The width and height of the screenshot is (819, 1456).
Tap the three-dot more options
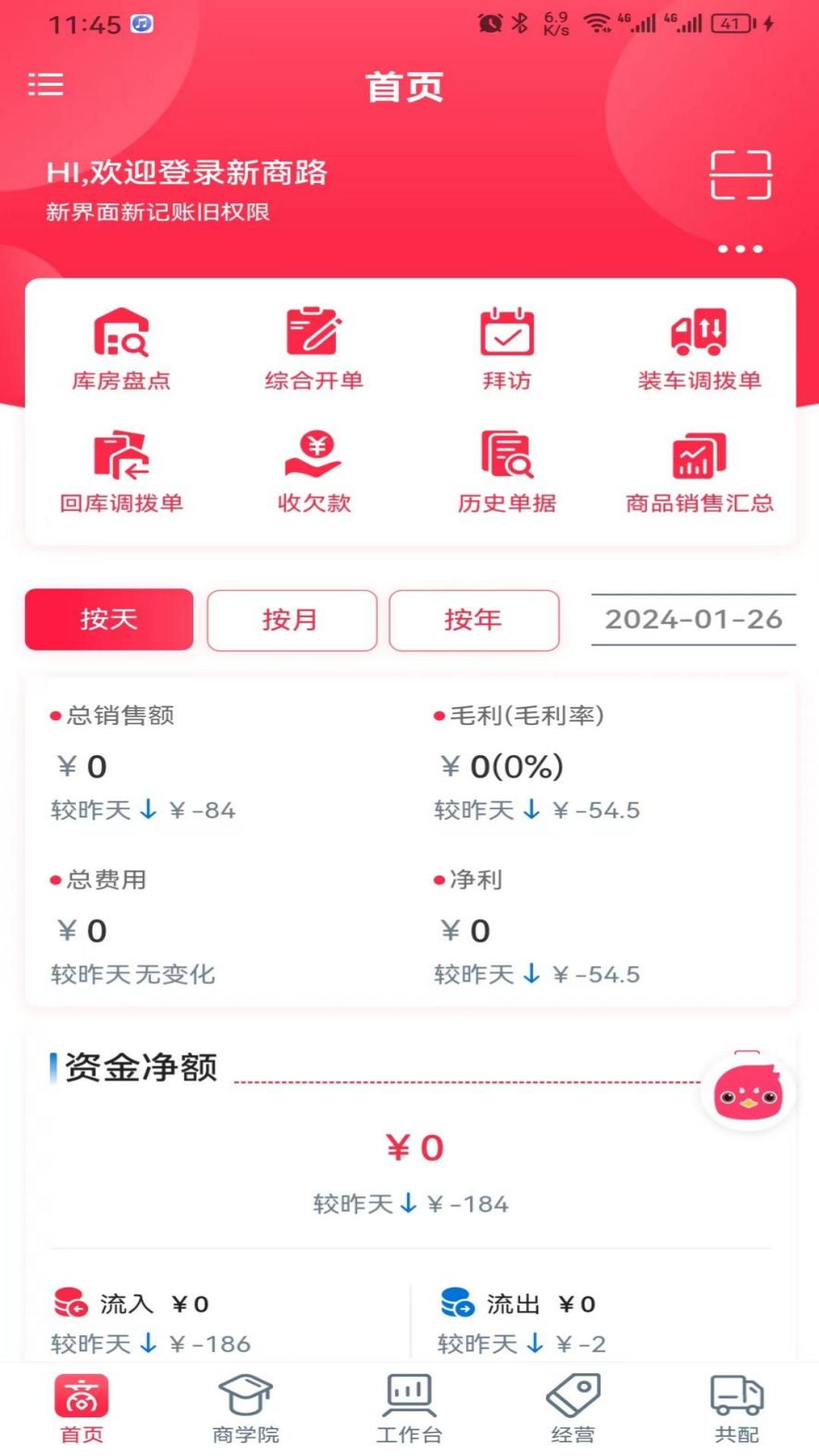click(x=740, y=249)
